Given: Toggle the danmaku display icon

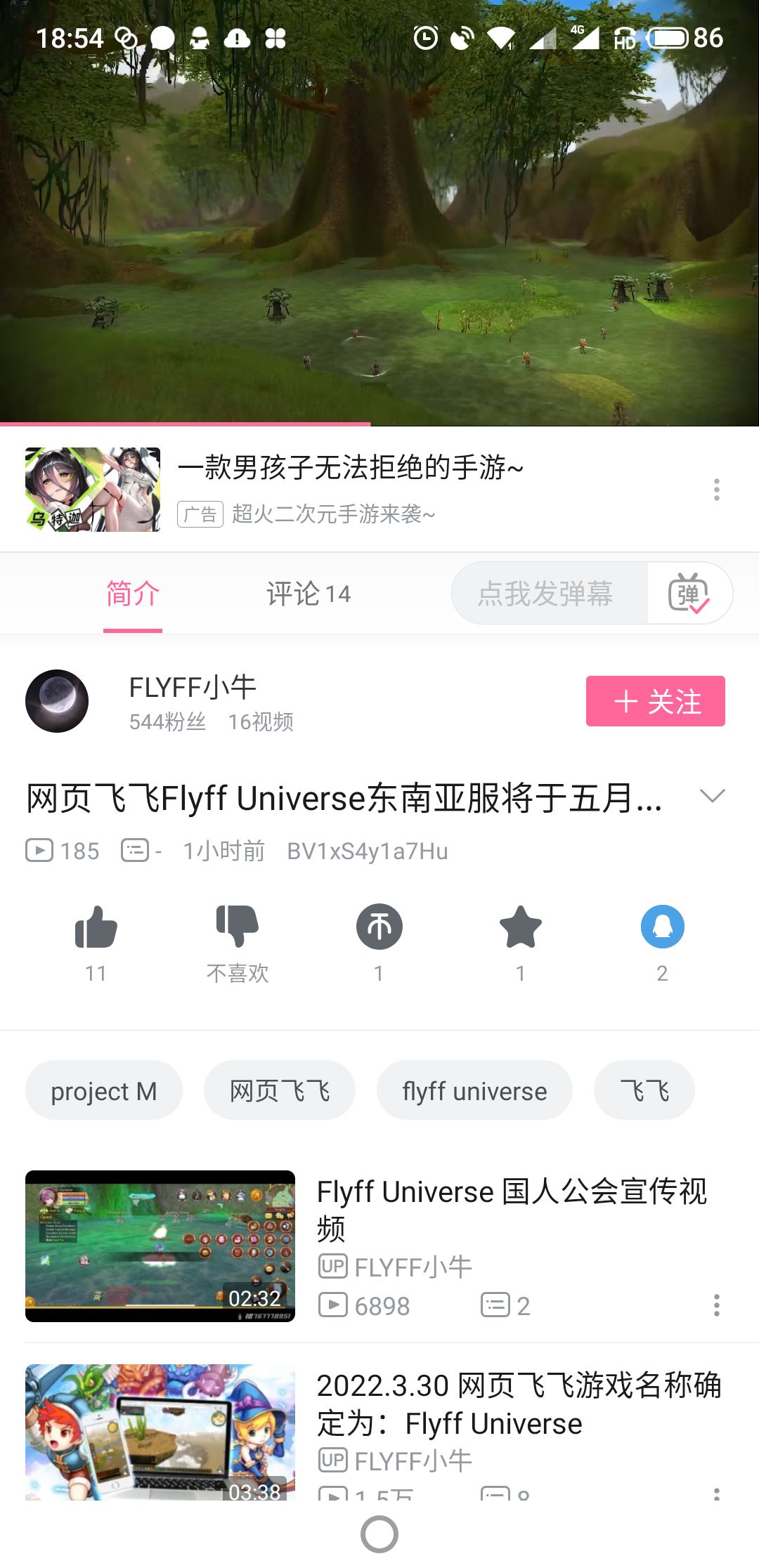Looking at the screenshot, I should pyautogui.click(x=689, y=593).
